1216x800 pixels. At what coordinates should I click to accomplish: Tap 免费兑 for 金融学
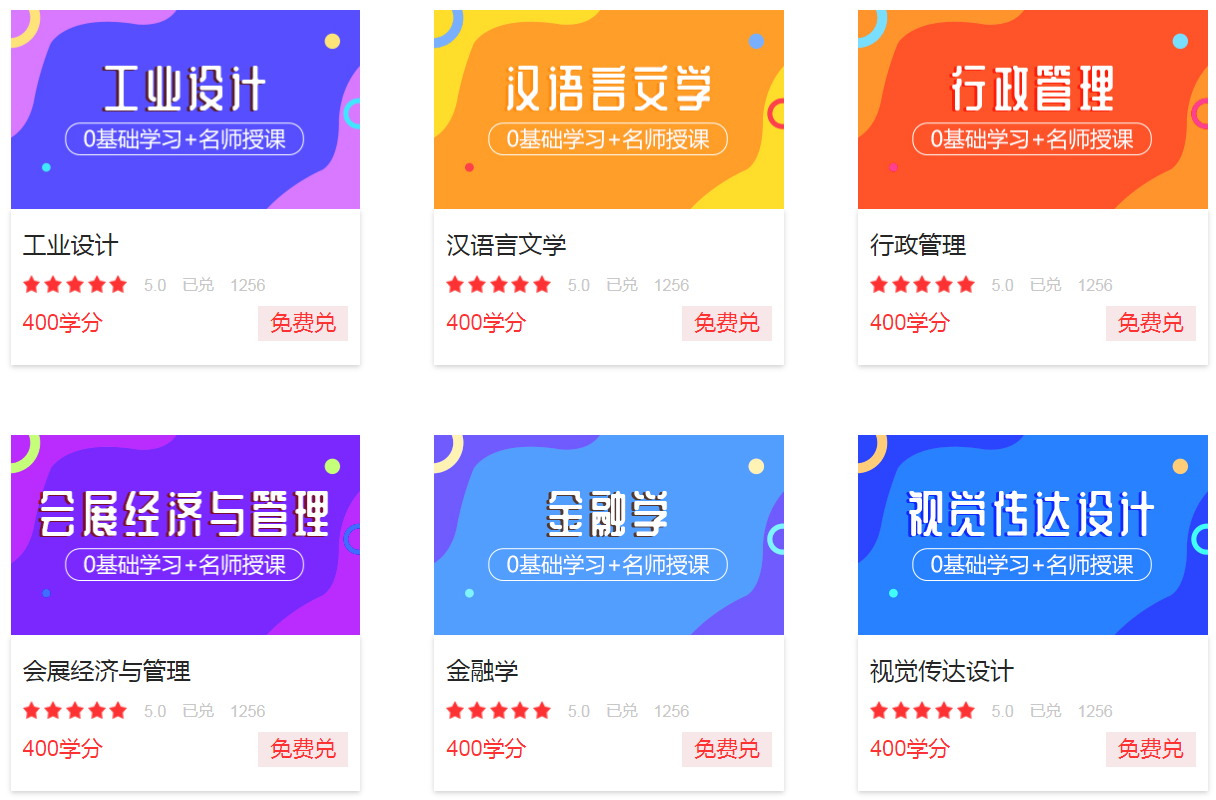pyautogui.click(x=726, y=749)
